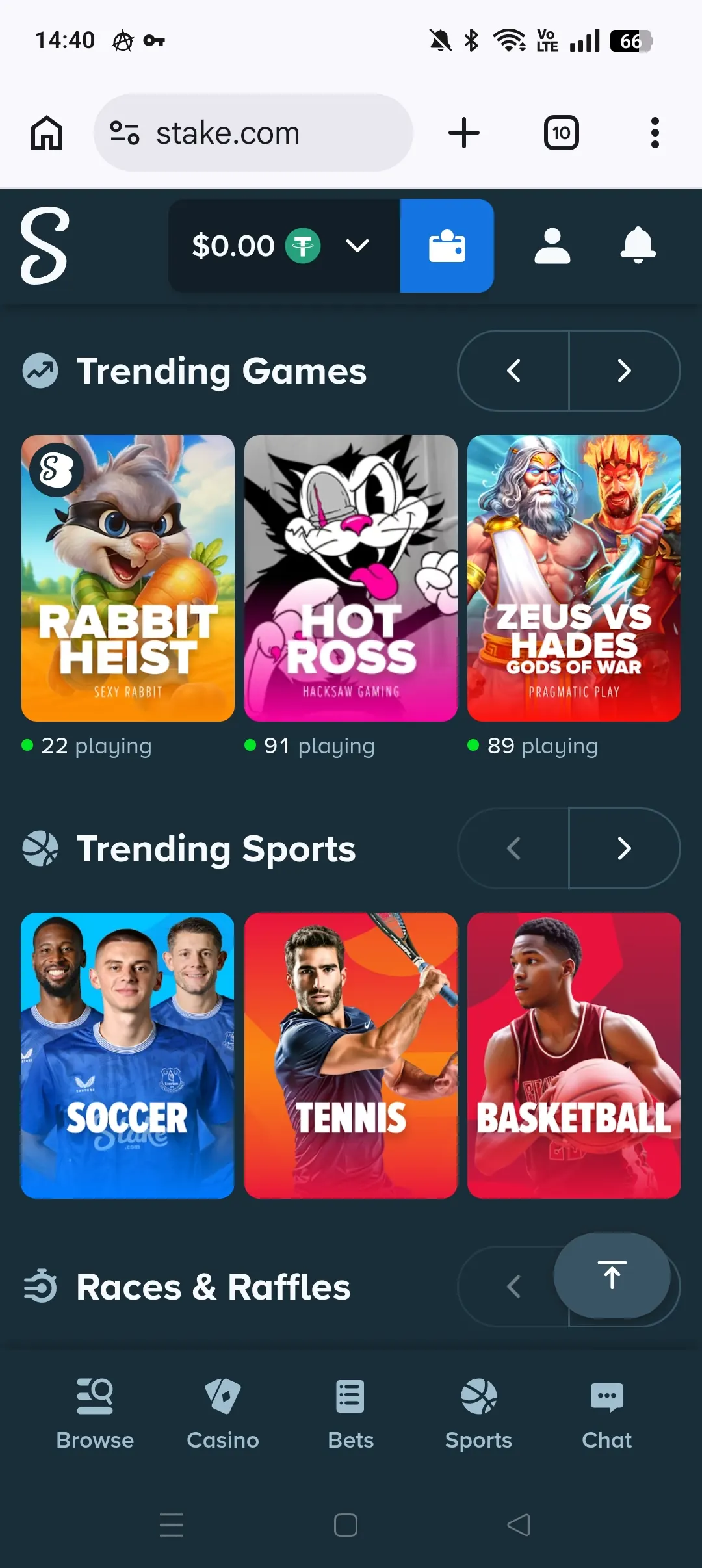The height and width of the screenshot is (1568, 702).
Task: Click the Trending Games forward arrow
Action: click(x=623, y=371)
